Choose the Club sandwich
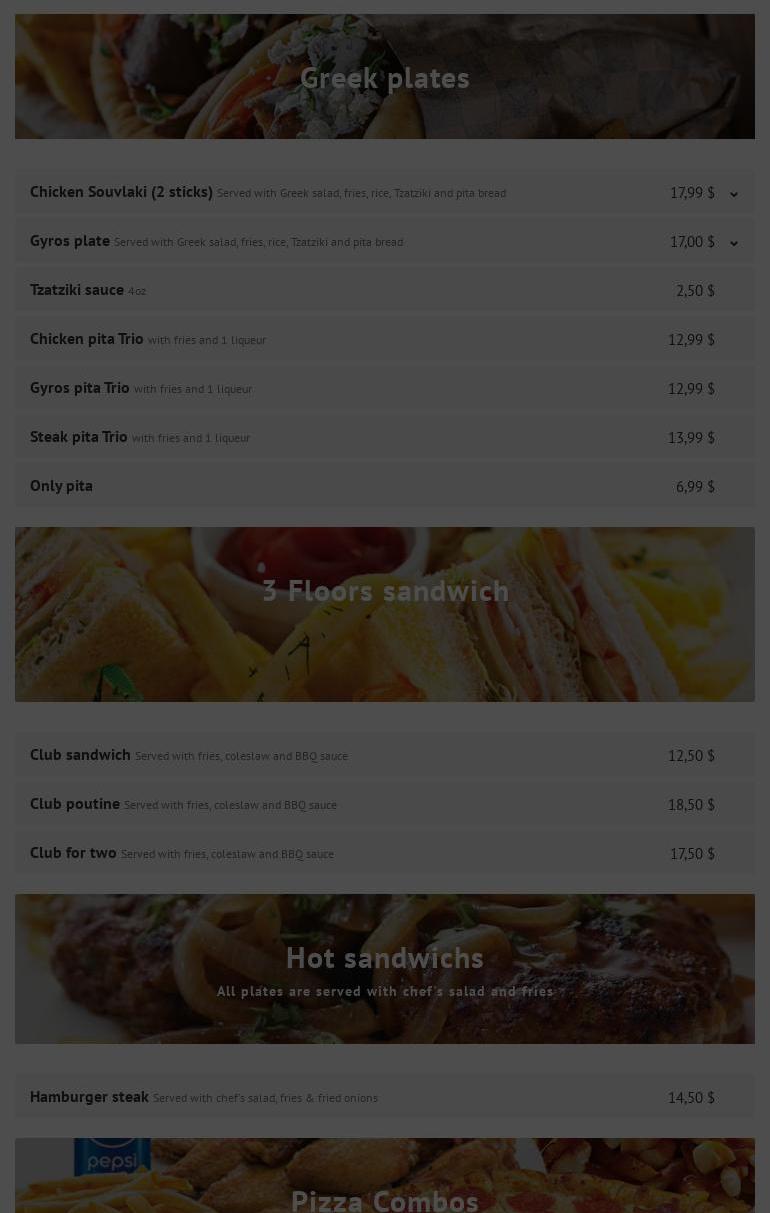This screenshot has width=770, height=1213. click(x=81, y=755)
